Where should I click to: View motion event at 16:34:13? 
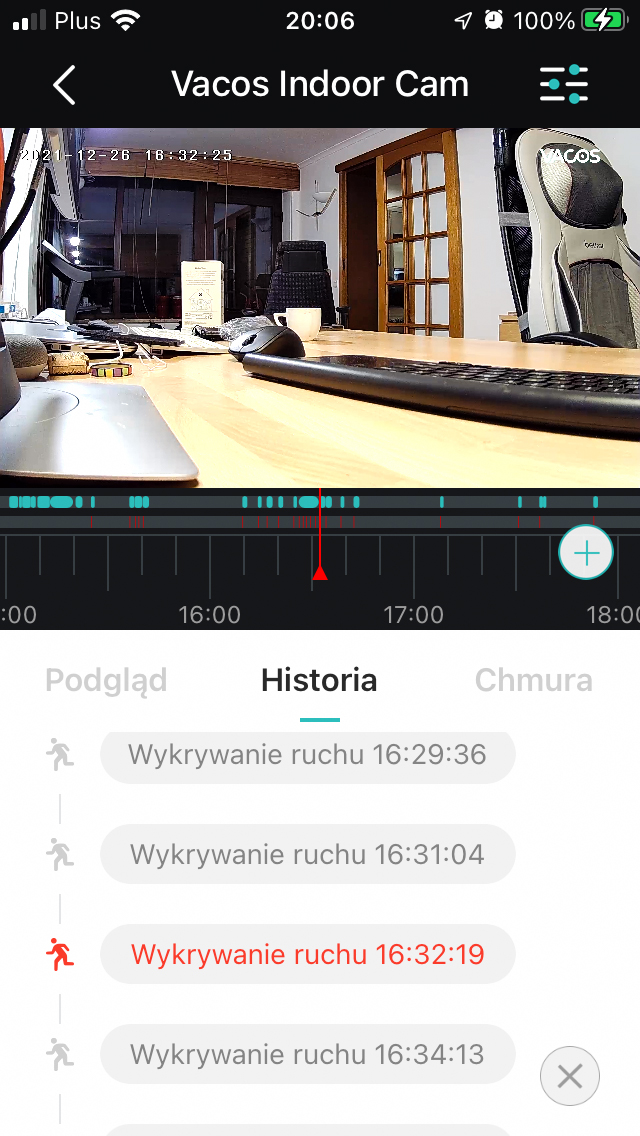pos(307,1054)
